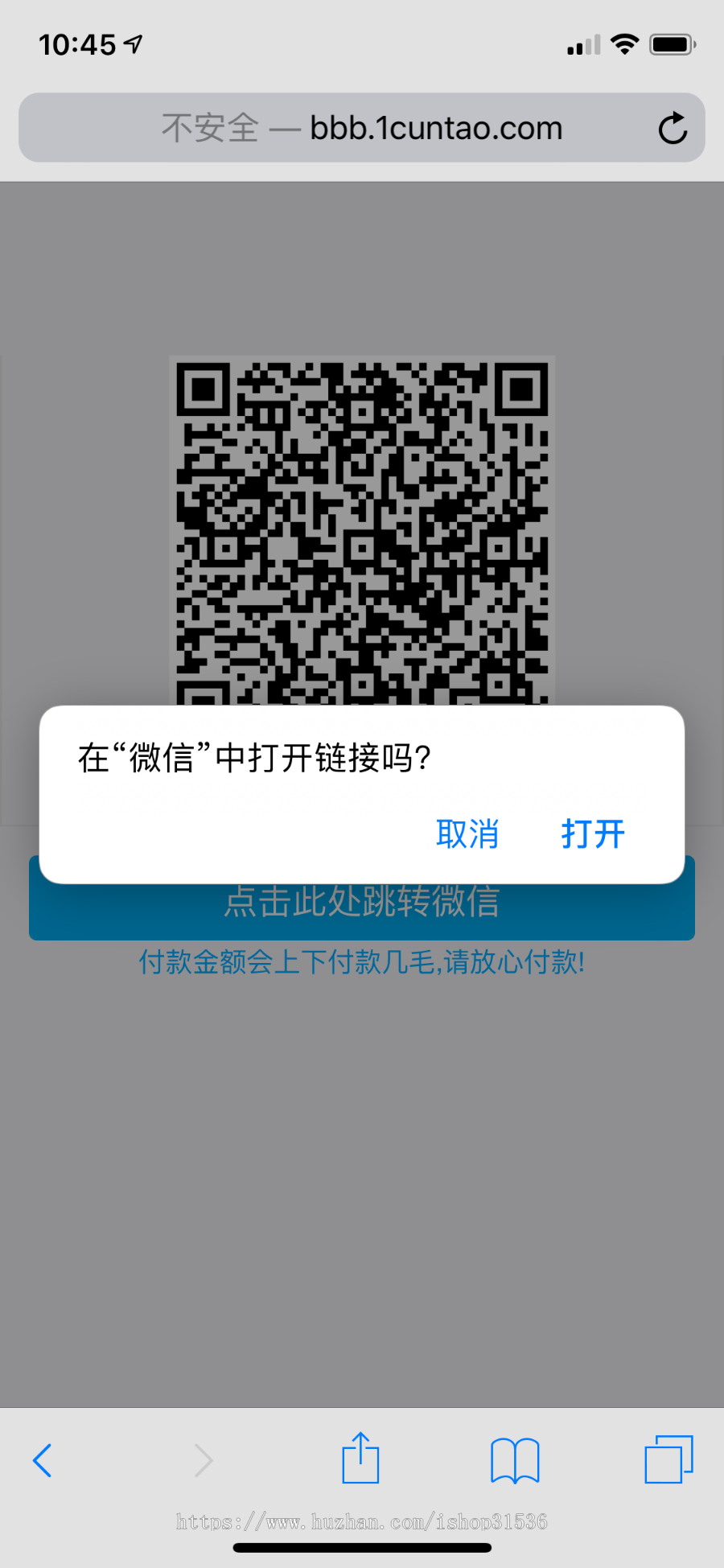Viewport: 724px width, 1568px height.
Task: Tap the Wi-Fi status icon
Action: [625, 43]
